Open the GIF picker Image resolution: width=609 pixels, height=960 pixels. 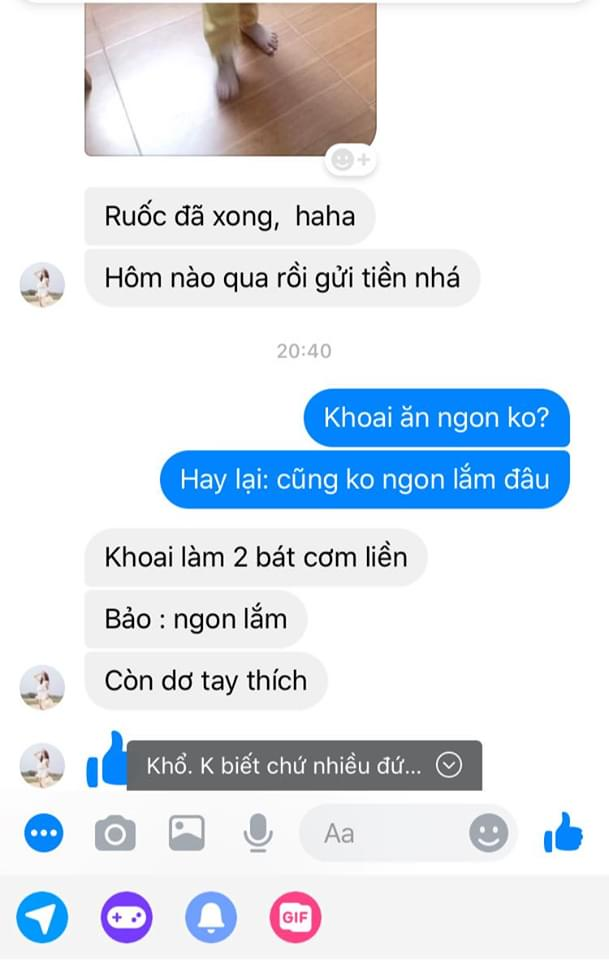click(295, 917)
